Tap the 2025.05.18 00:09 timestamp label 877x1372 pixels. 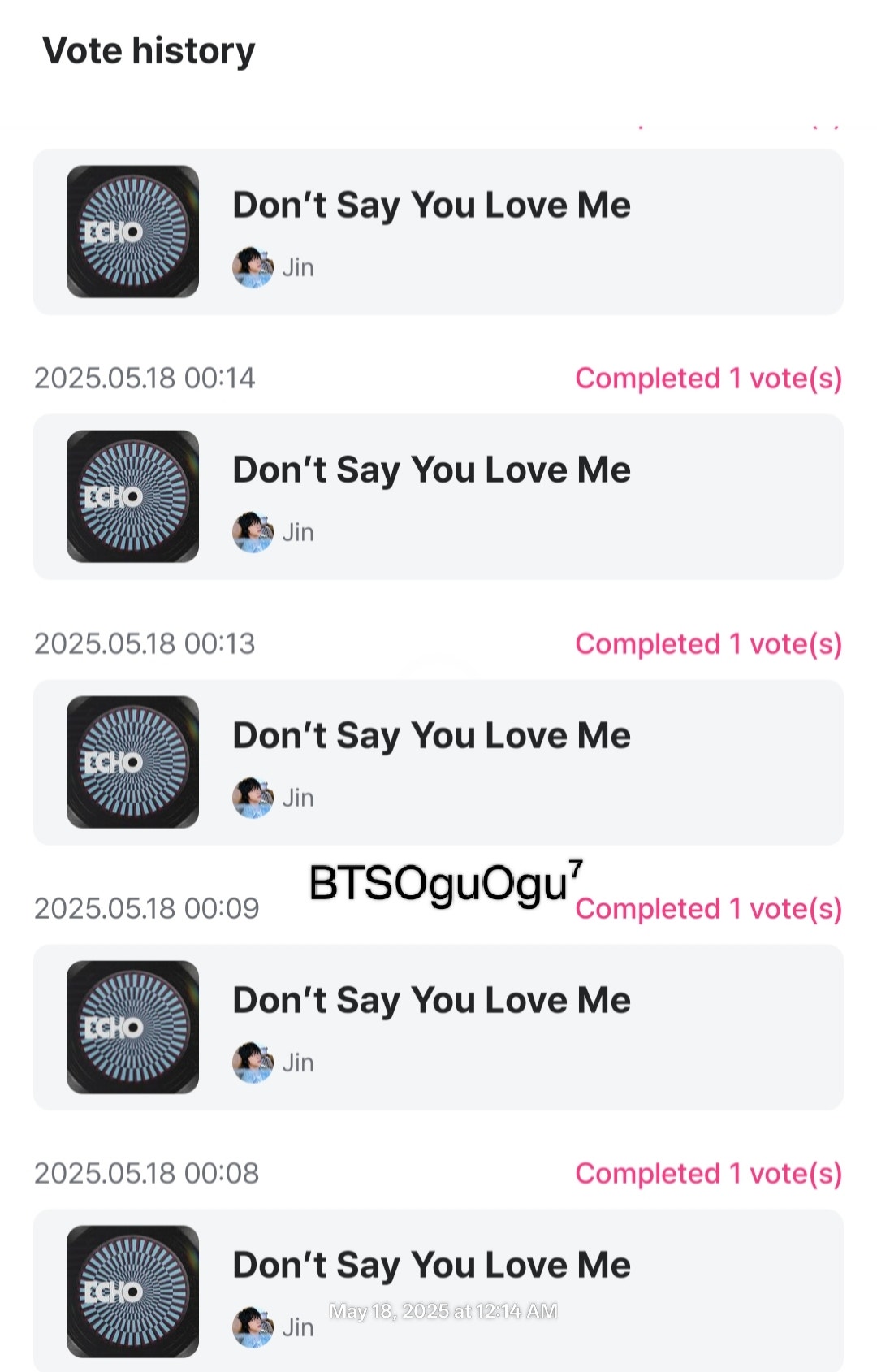tap(147, 908)
